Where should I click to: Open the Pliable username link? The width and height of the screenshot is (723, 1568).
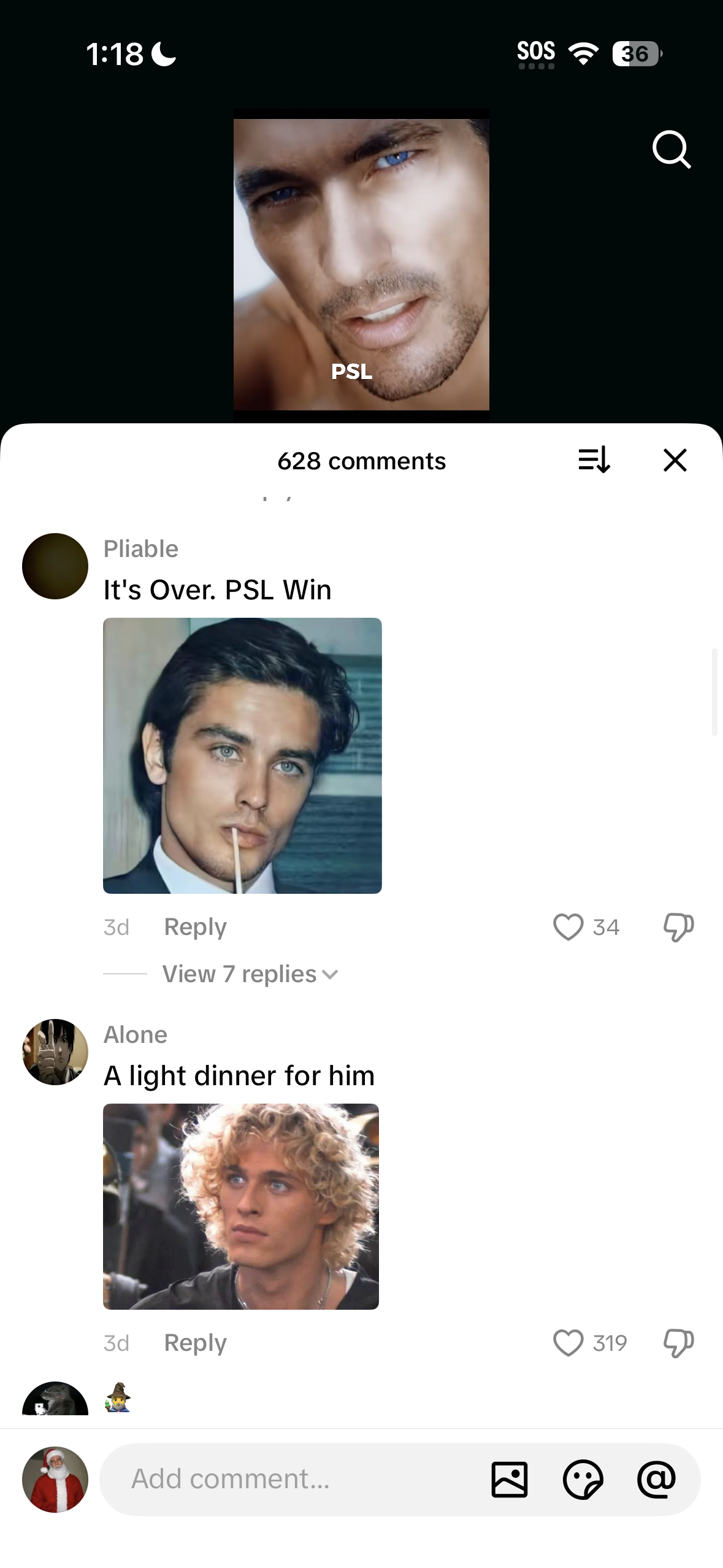click(141, 549)
